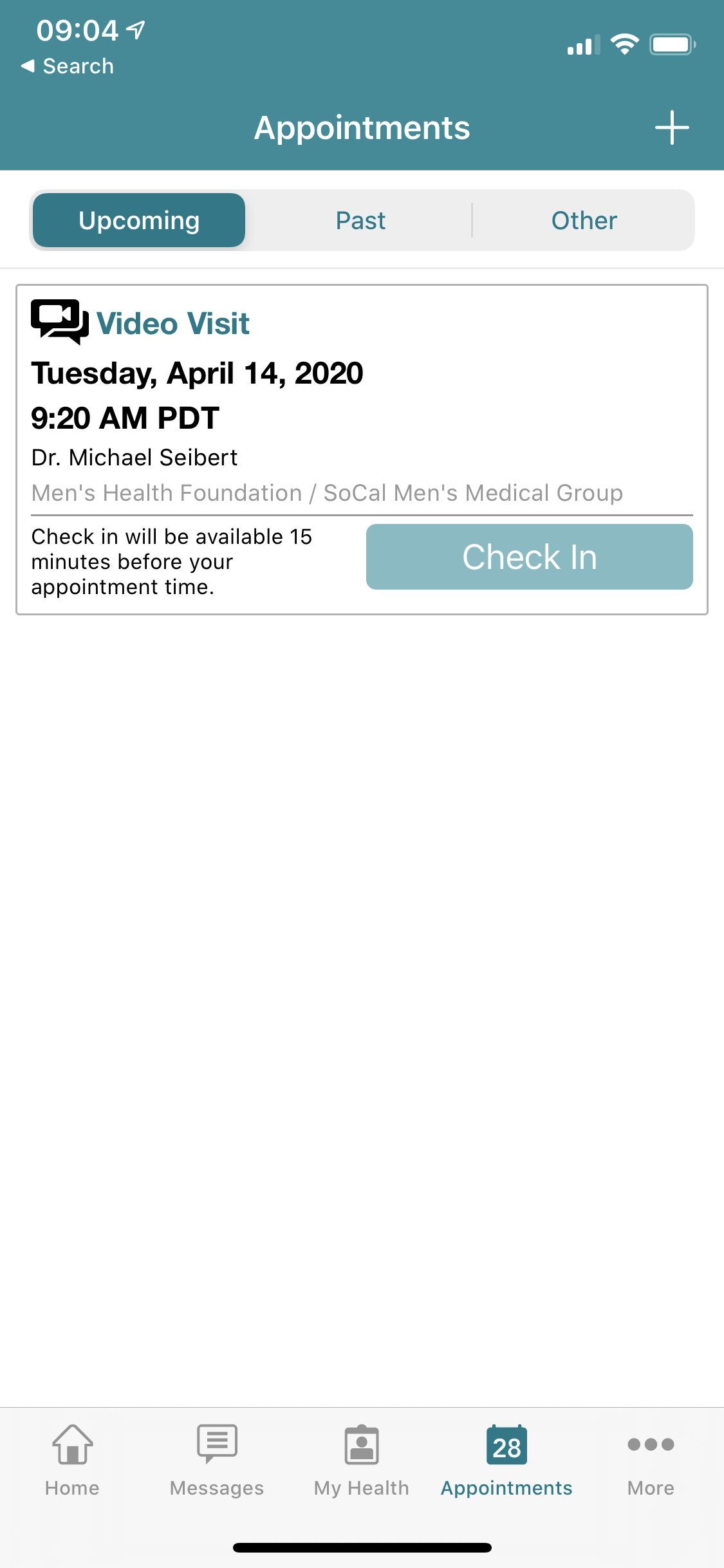Add a new appointment with plus icon
This screenshot has height=1568, width=724.
click(672, 127)
